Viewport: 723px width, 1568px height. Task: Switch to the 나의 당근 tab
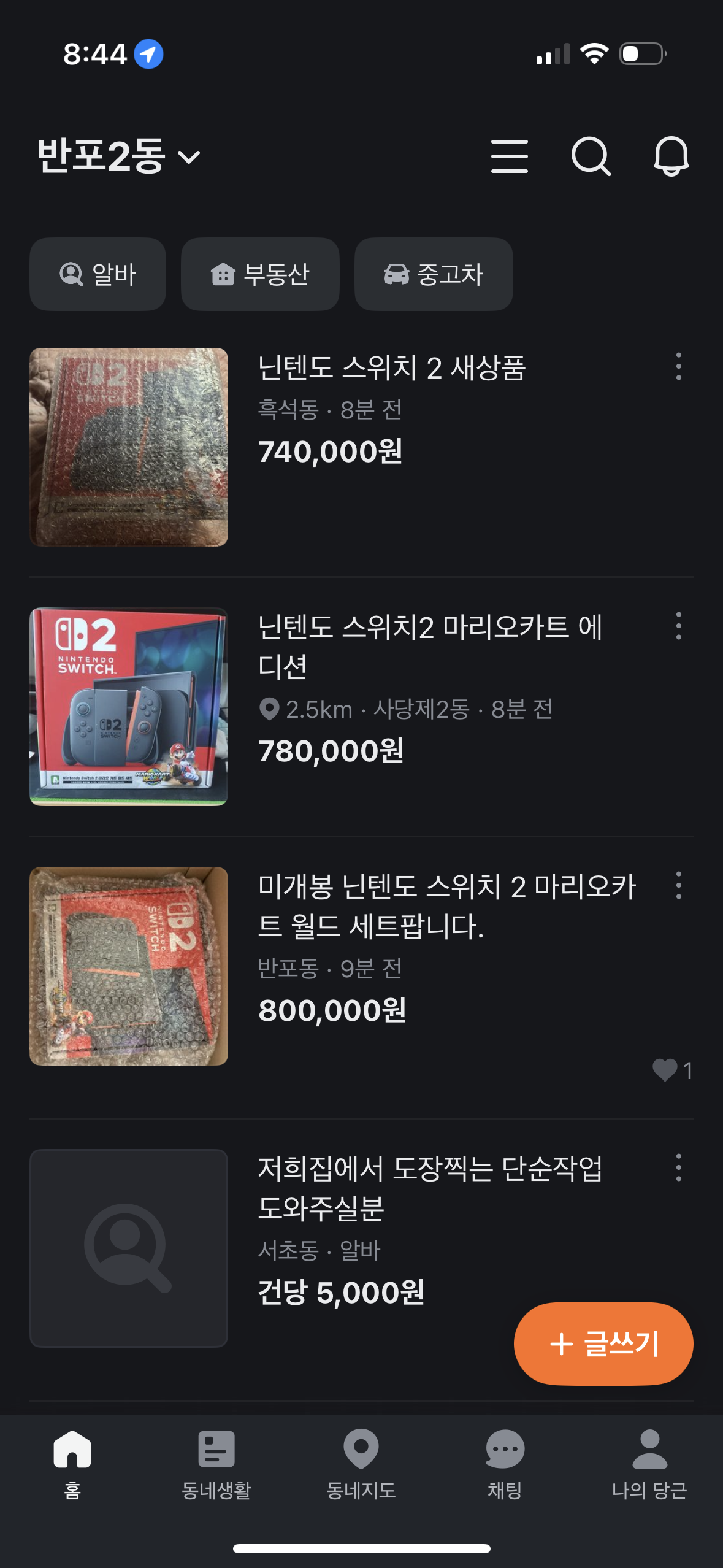[649, 1464]
